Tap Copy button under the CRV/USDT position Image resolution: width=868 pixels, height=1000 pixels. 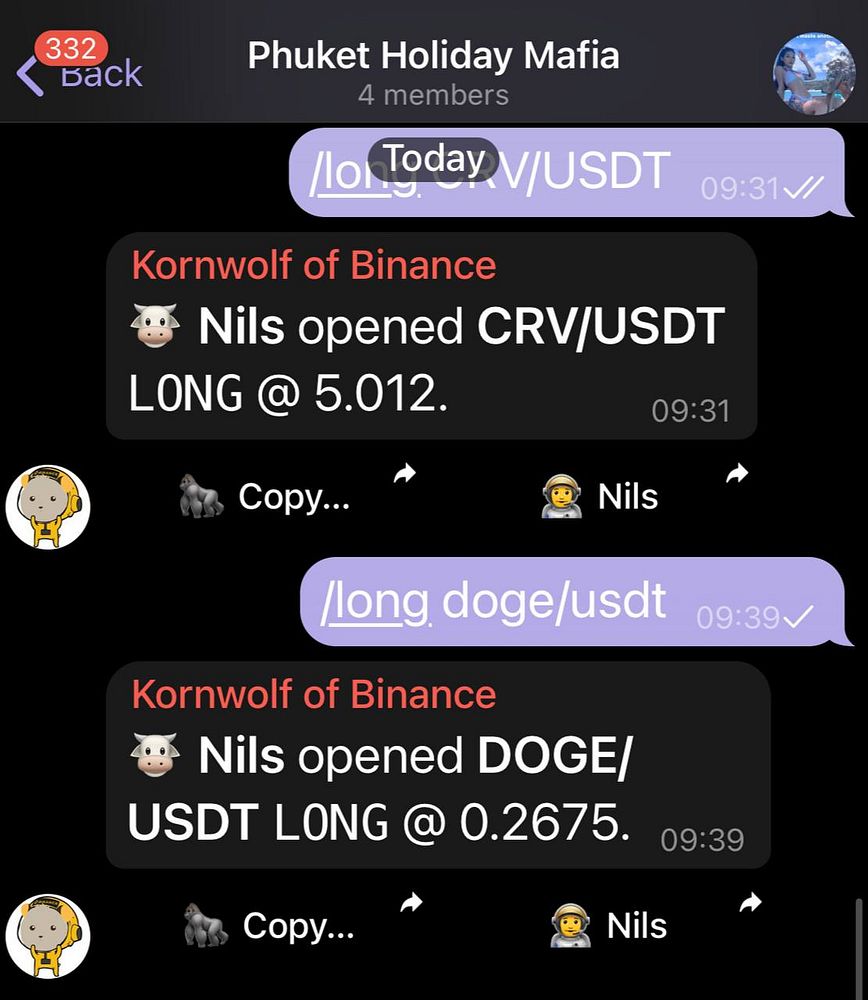point(269,496)
